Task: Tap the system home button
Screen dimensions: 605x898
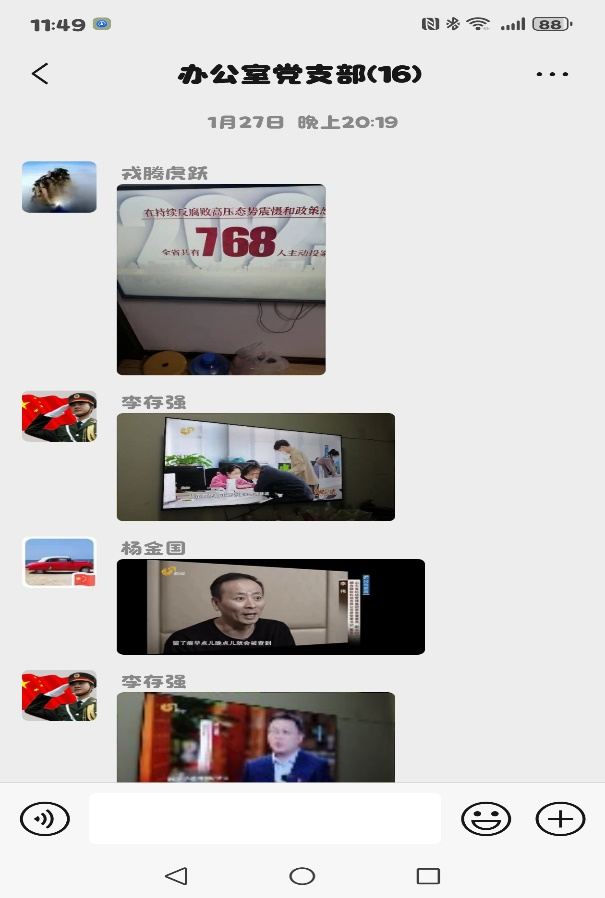Action: tap(302, 876)
